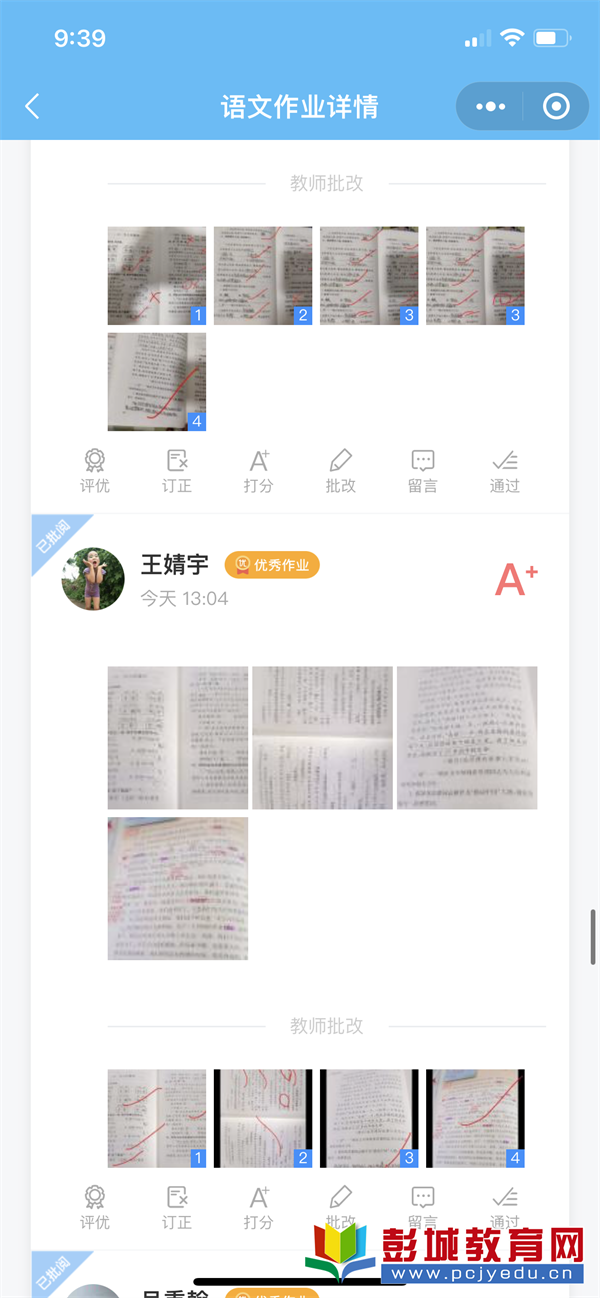Open 王婧宇's profile avatar
This screenshot has width=600, height=1298.
tap(93, 579)
